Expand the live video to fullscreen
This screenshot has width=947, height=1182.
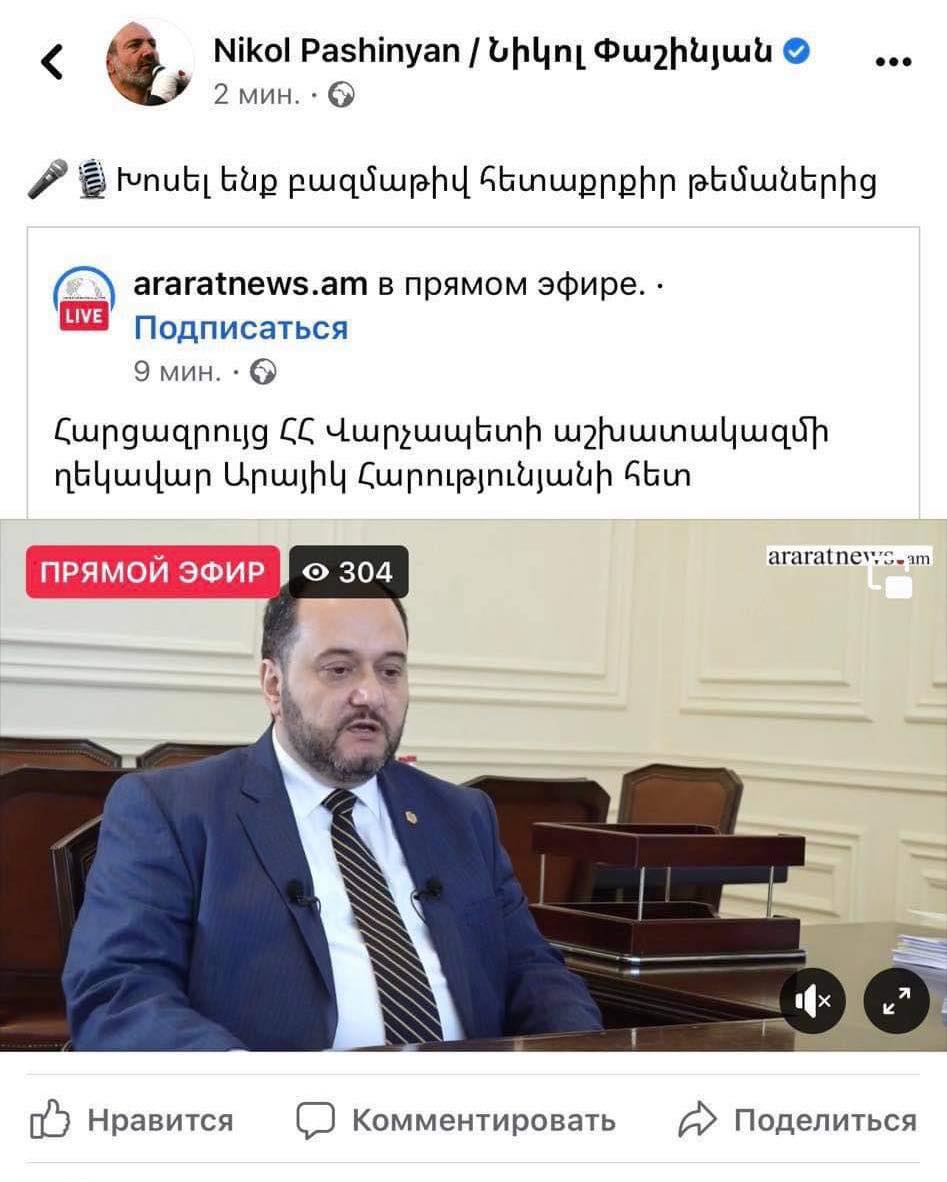point(896,1001)
